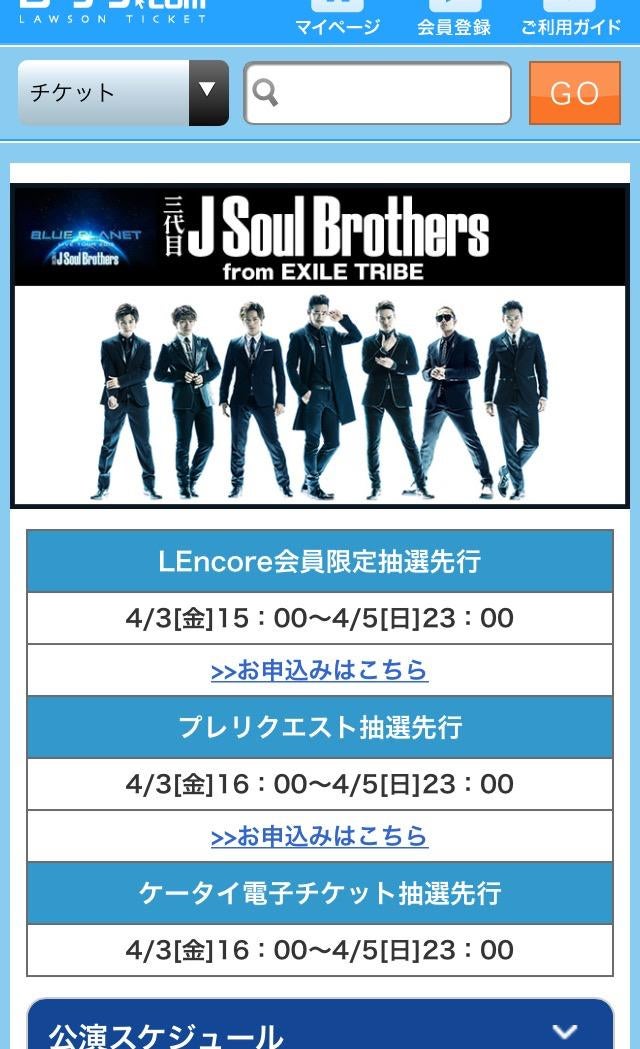Open マイページ in the top bar
The height and width of the screenshot is (1049, 640).
337,20
